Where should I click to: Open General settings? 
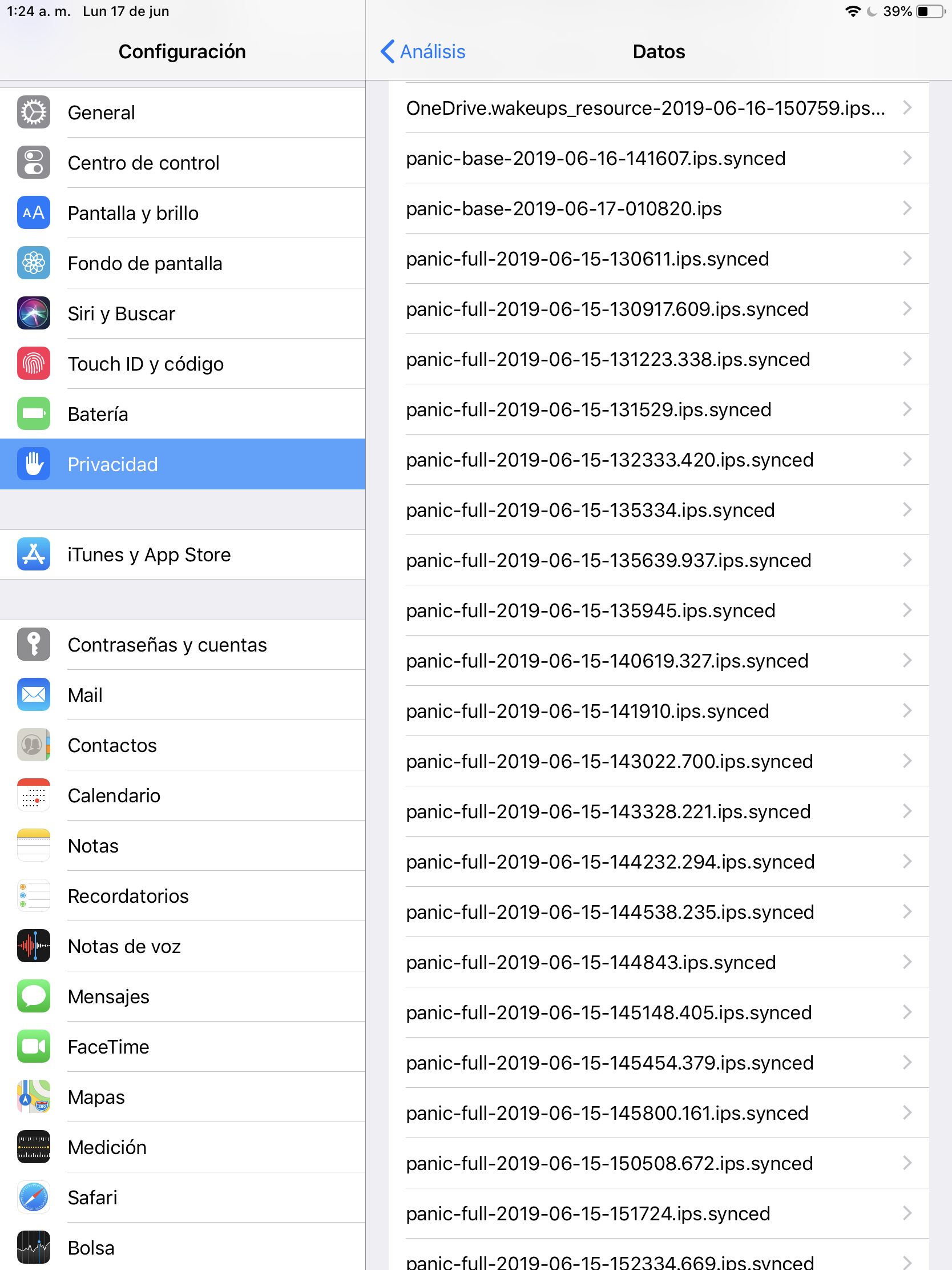(x=183, y=112)
